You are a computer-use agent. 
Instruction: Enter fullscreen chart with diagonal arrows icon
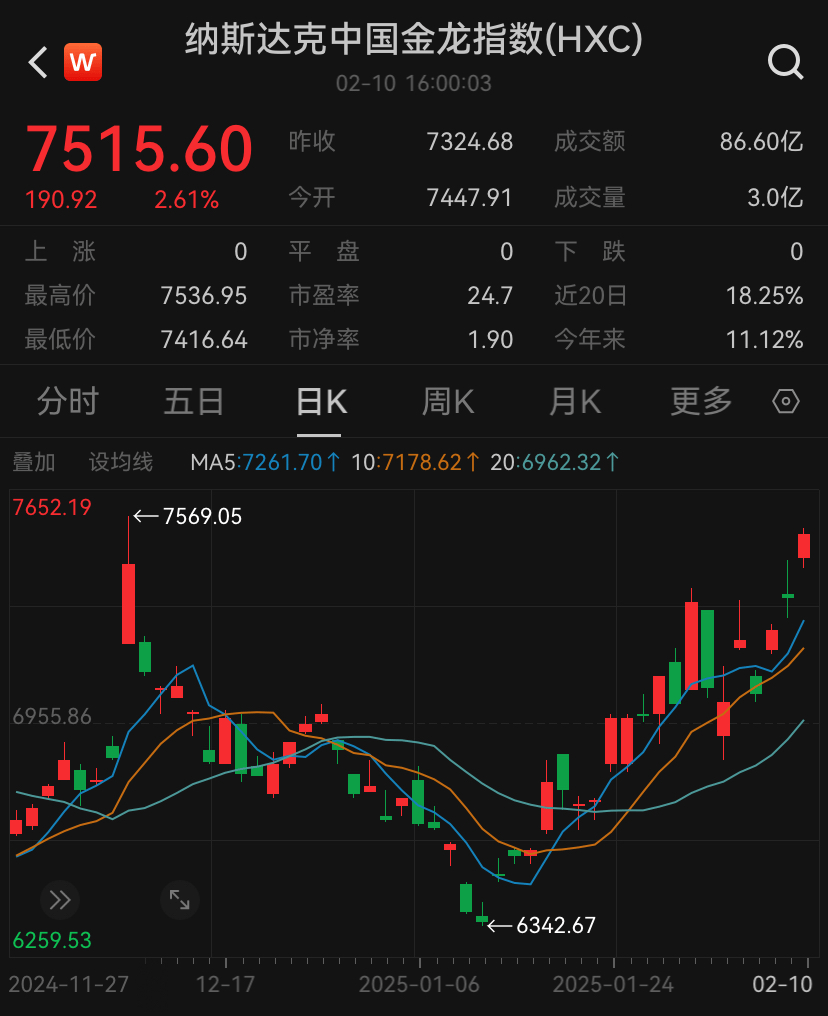coord(180,900)
